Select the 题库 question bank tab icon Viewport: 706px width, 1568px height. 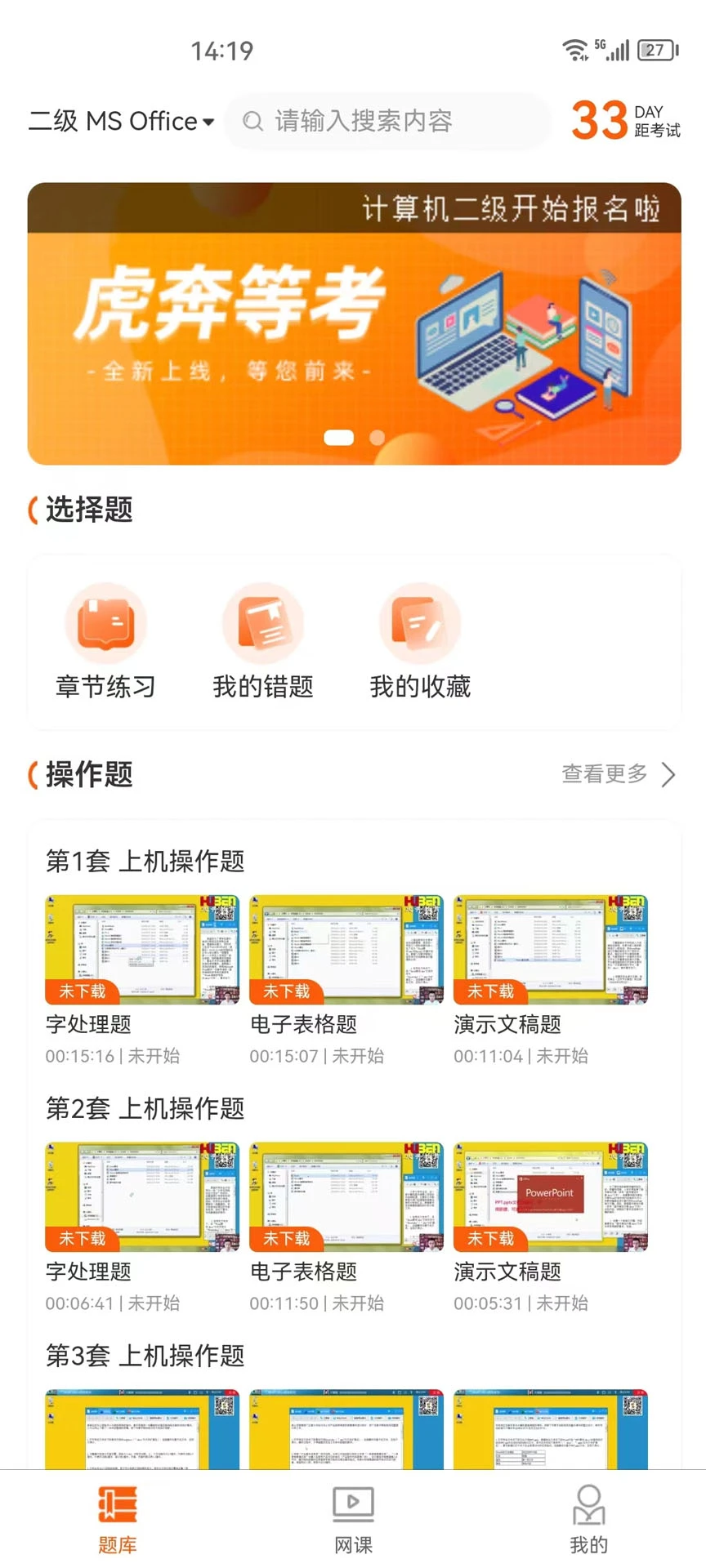coord(117,1505)
